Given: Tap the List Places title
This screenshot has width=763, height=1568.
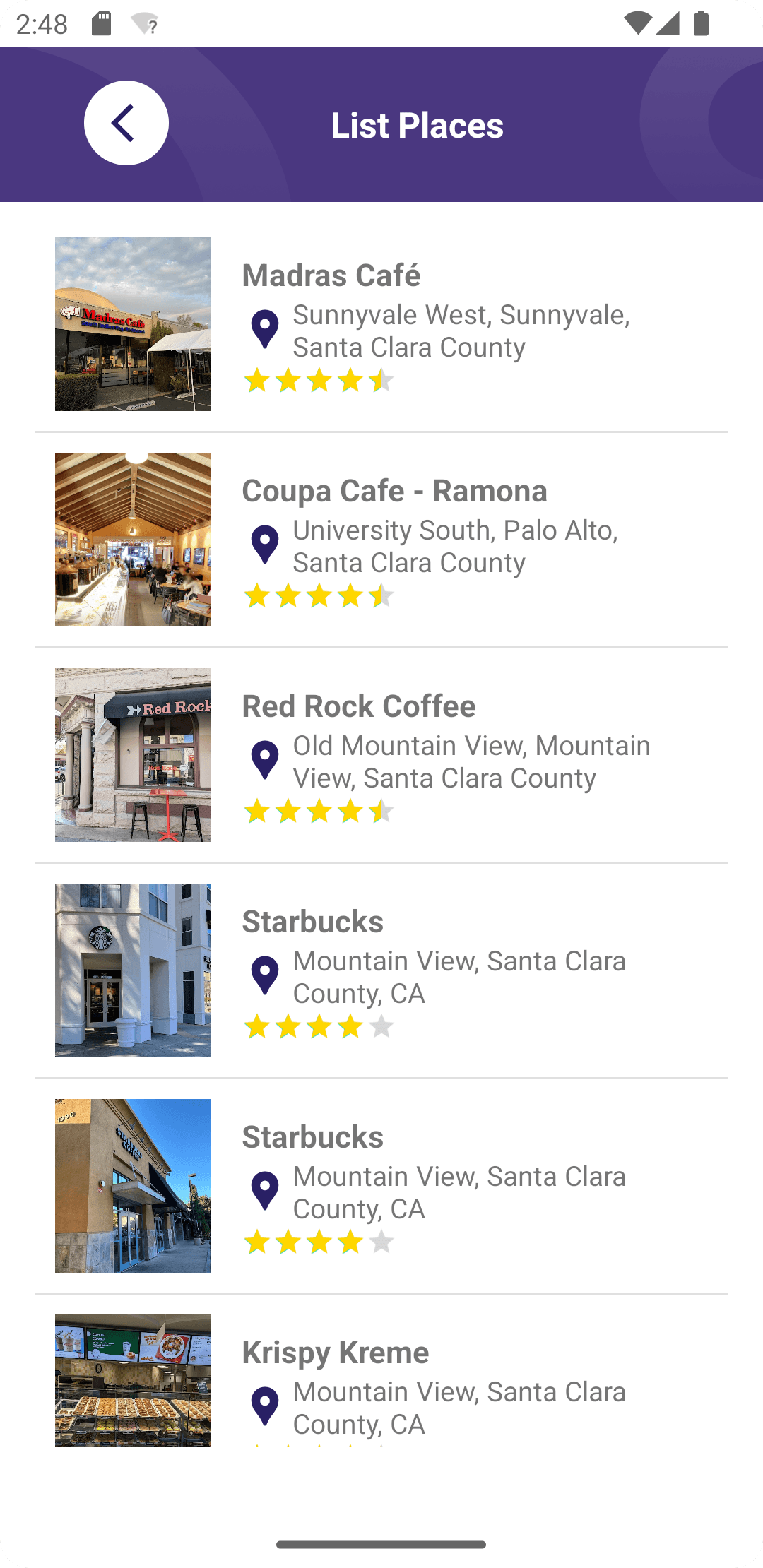Looking at the screenshot, I should (417, 125).
